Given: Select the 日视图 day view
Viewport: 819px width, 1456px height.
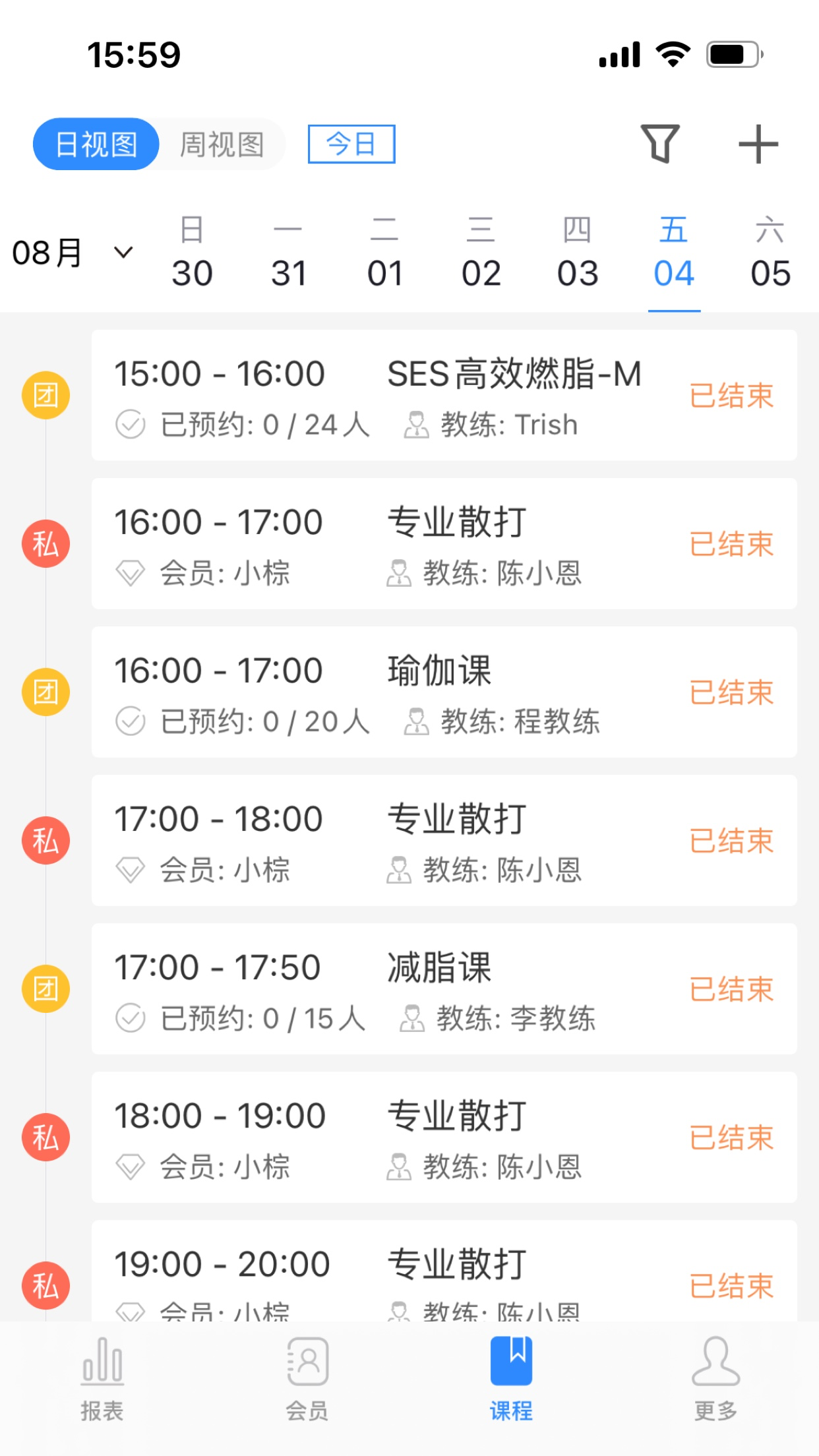Looking at the screenshot, I should click(x=96, y=144).
